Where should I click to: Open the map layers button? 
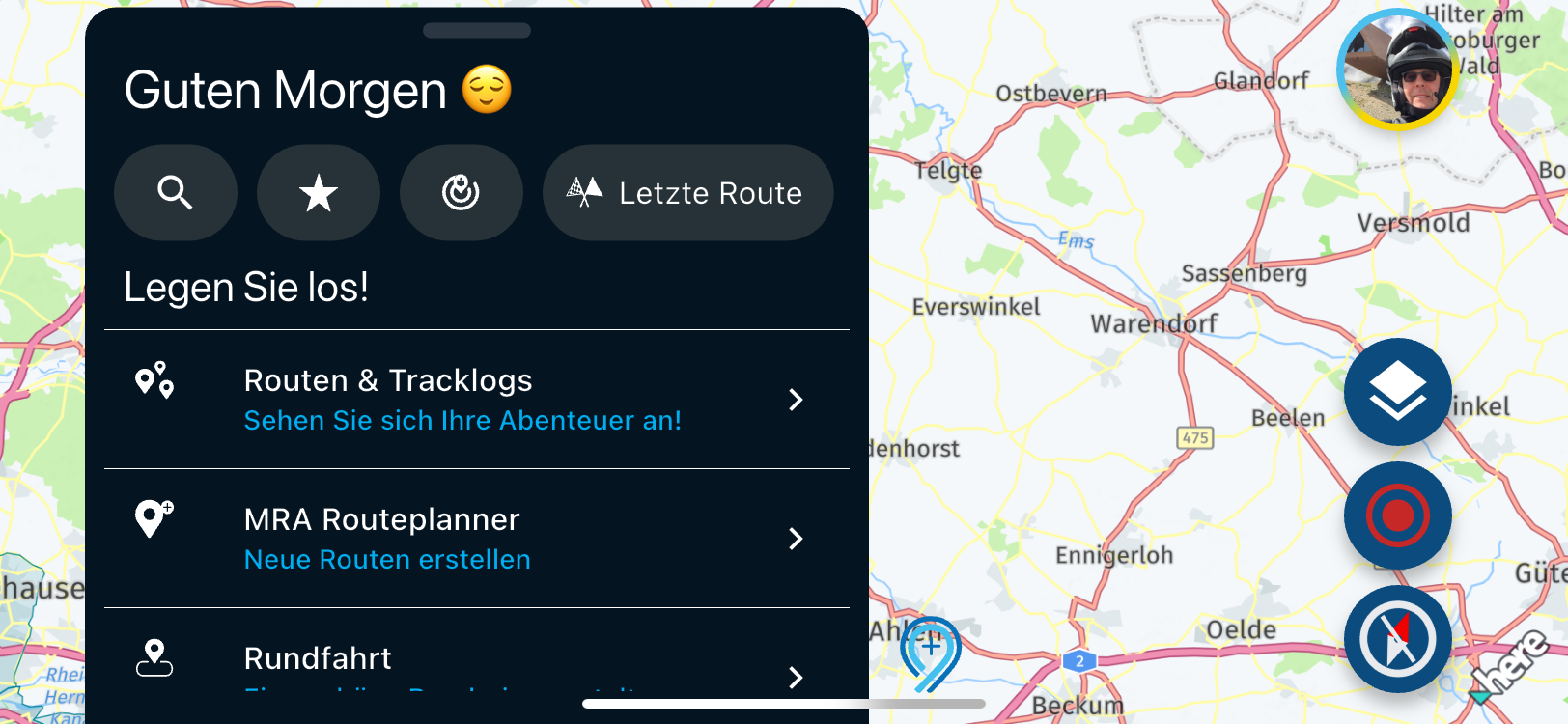click(1397, 392)
